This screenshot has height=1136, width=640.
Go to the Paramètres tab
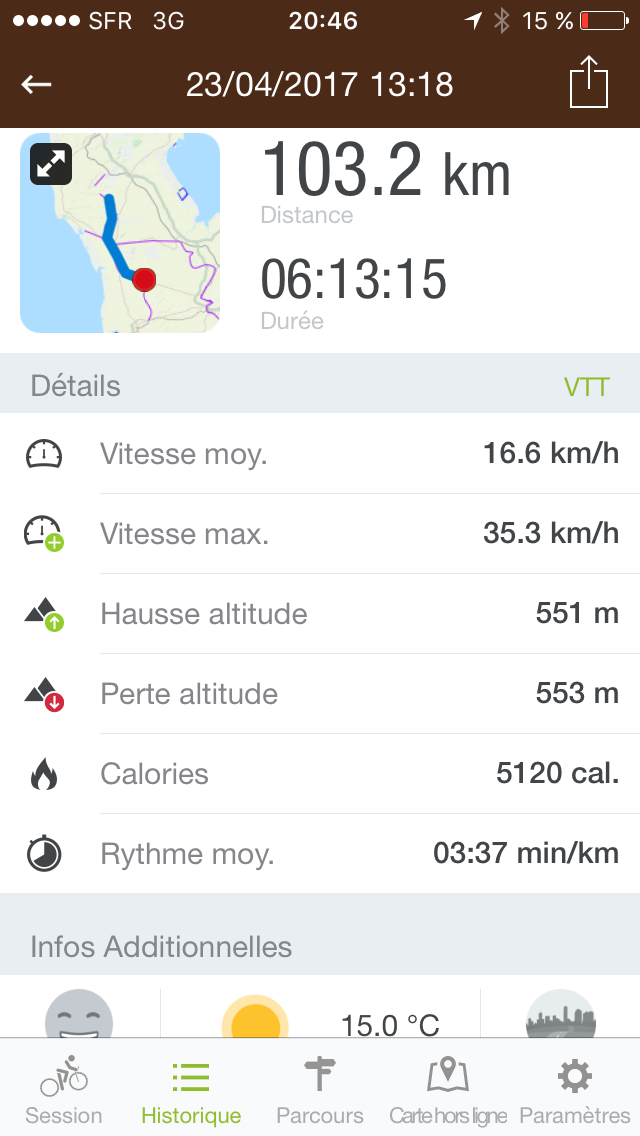(x=575, y=1089)
